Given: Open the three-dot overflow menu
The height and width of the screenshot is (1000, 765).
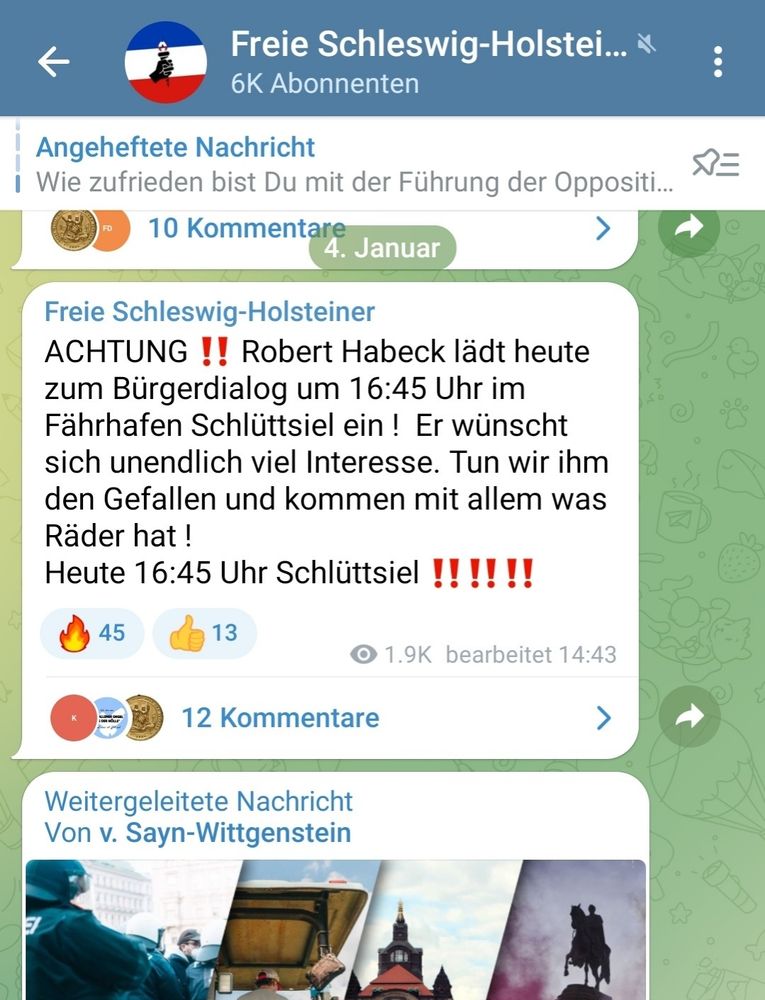Looking at the screenshot, I should tap(718, 62).
